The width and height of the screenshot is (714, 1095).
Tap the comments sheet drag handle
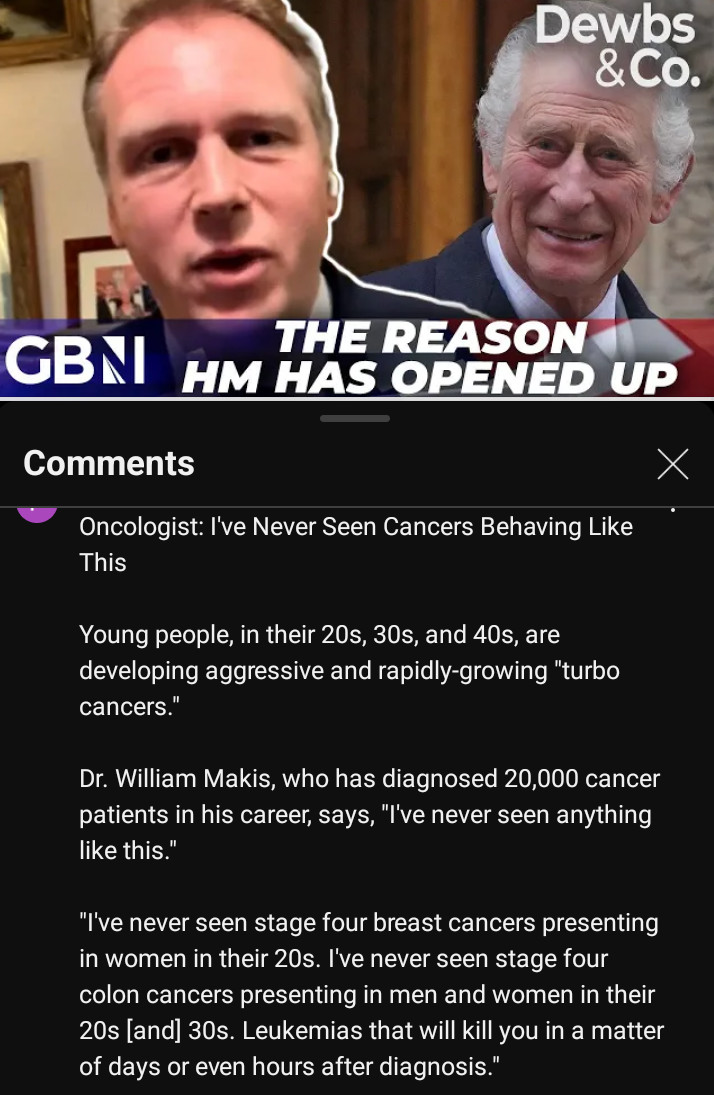pos(355,418)
